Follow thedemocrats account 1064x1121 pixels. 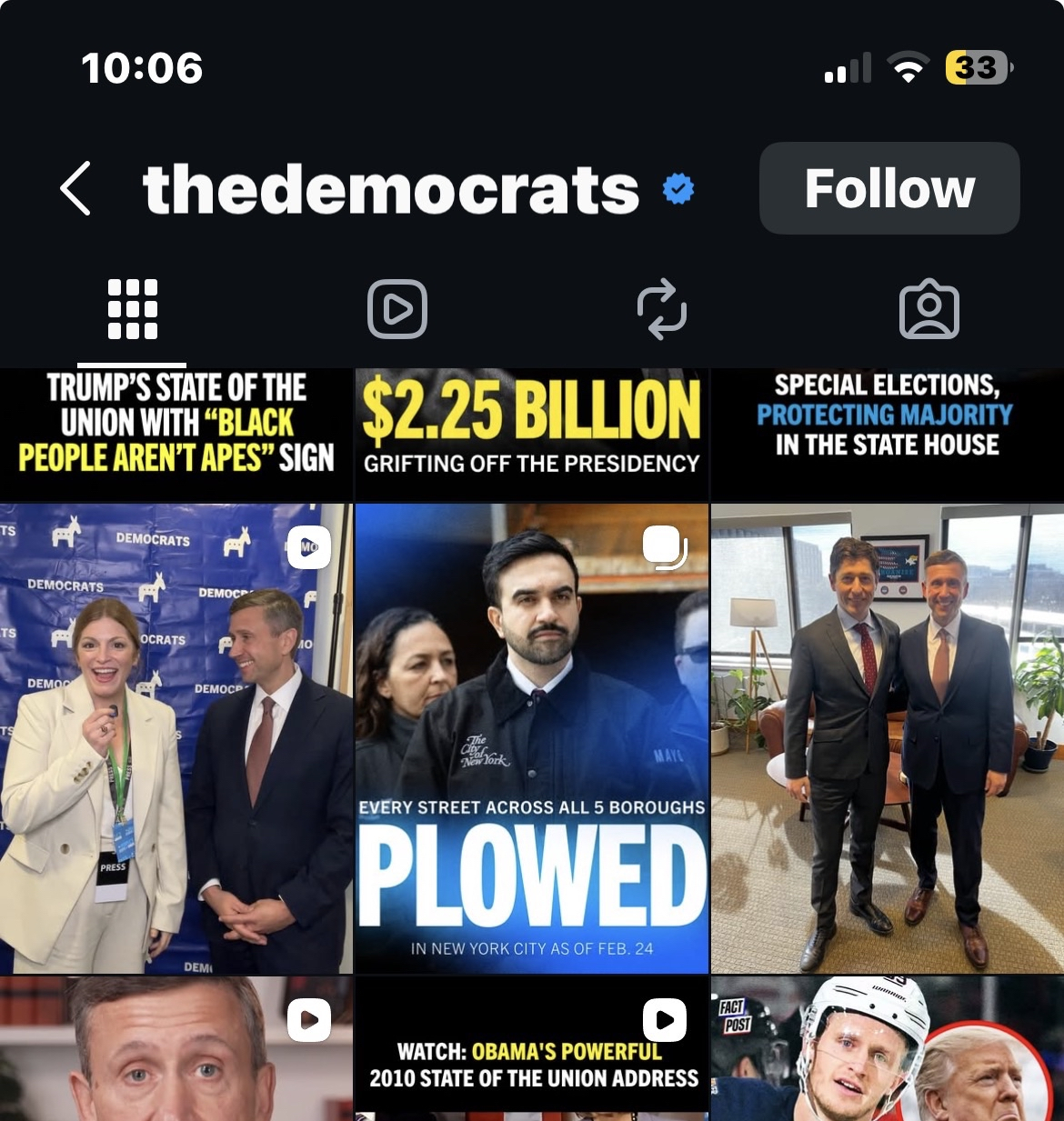888,188
